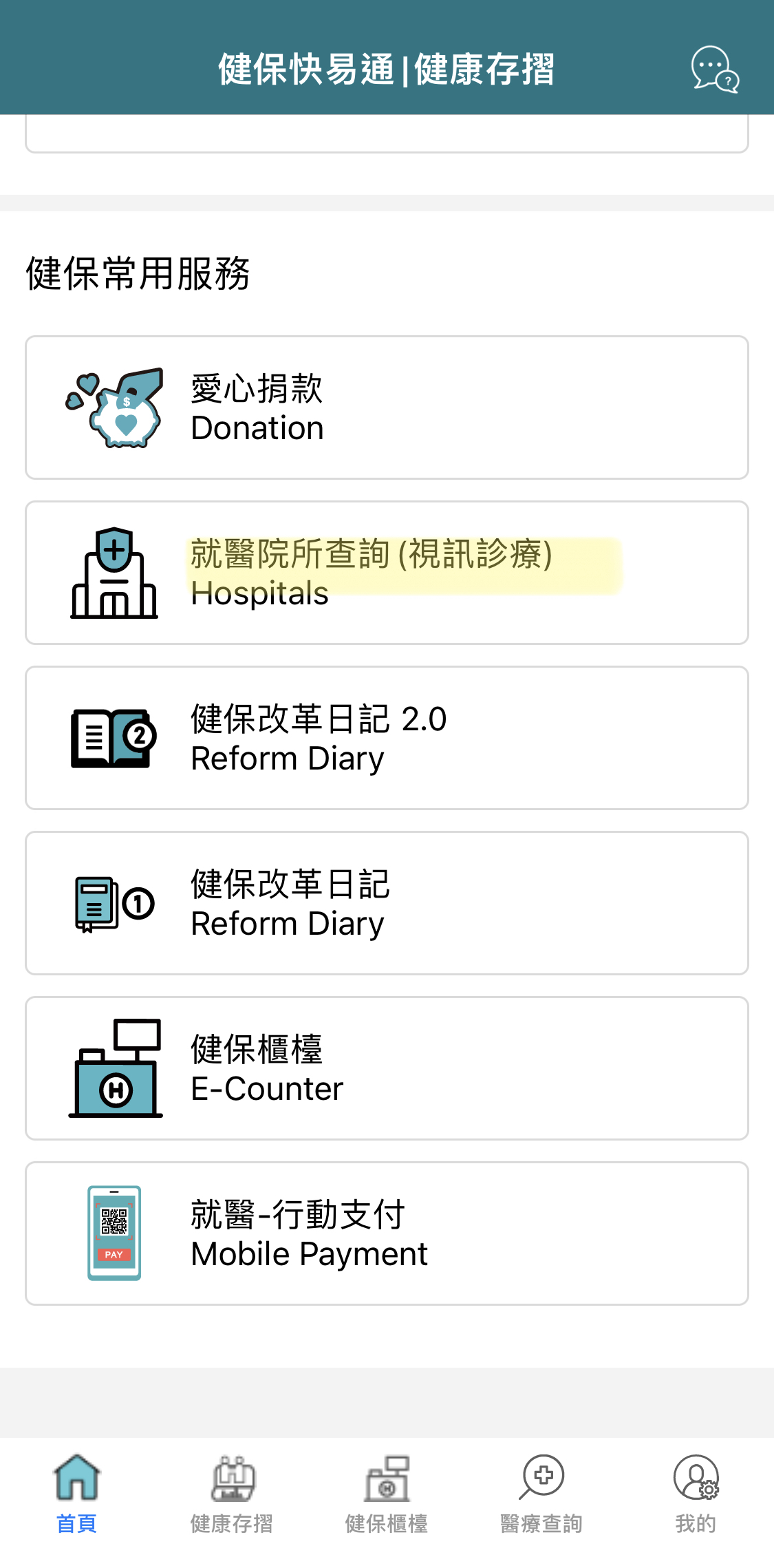
Task: Open the 愛心捐款 Donation card
Action: pos(387,407)
